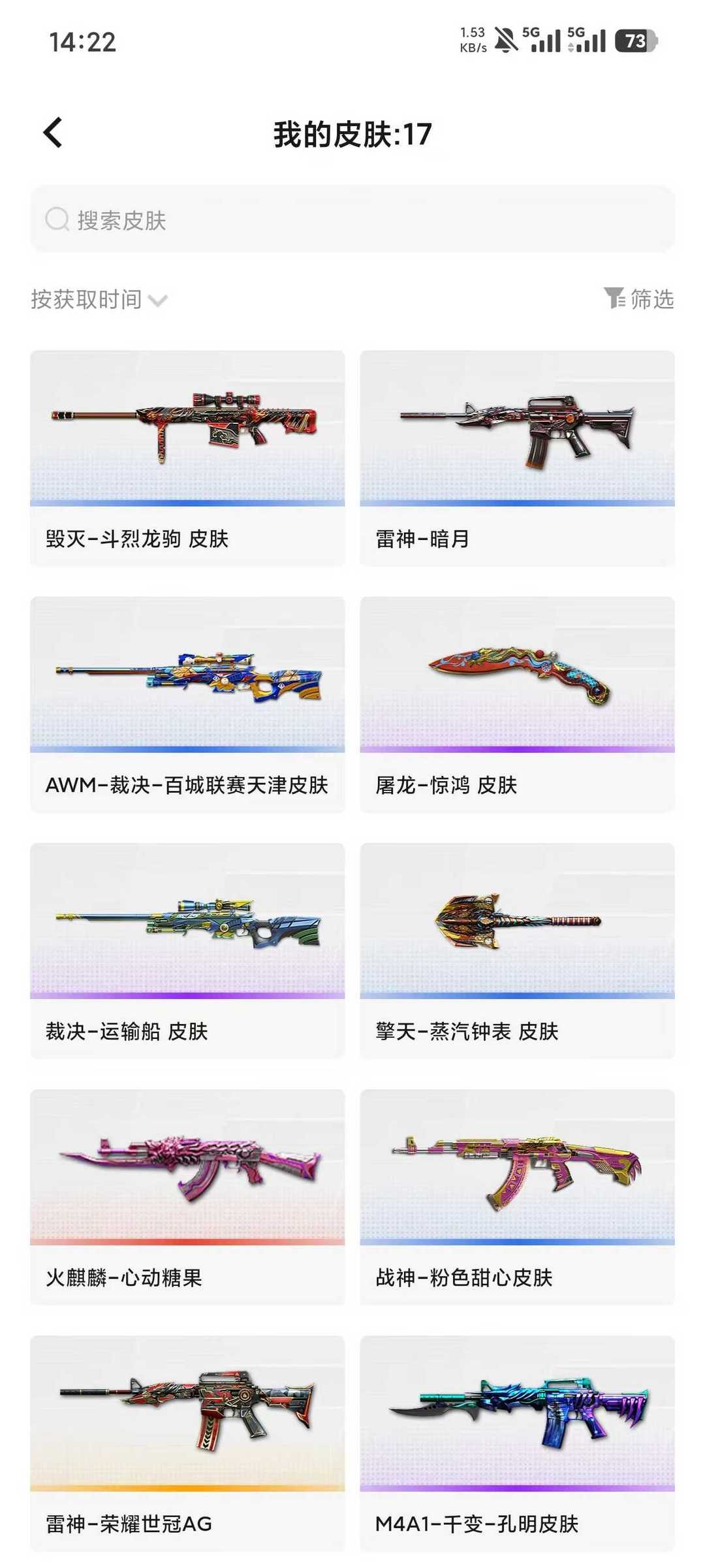Open the 雷神-荣耀世冠AG skin card
This screenshot has width=705, height=1568.
tap(187, 1443)
